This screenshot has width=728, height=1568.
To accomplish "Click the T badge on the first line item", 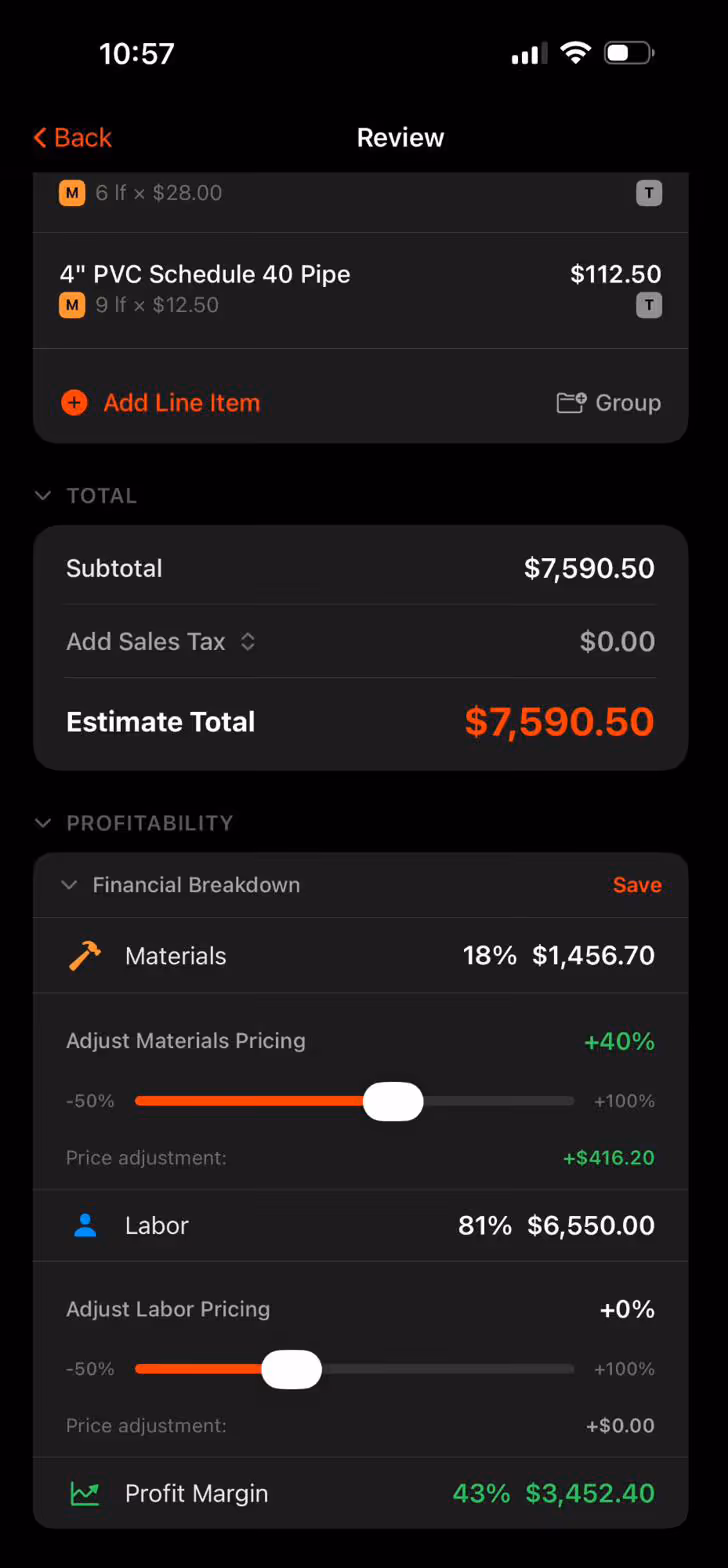I will (649, 192).
